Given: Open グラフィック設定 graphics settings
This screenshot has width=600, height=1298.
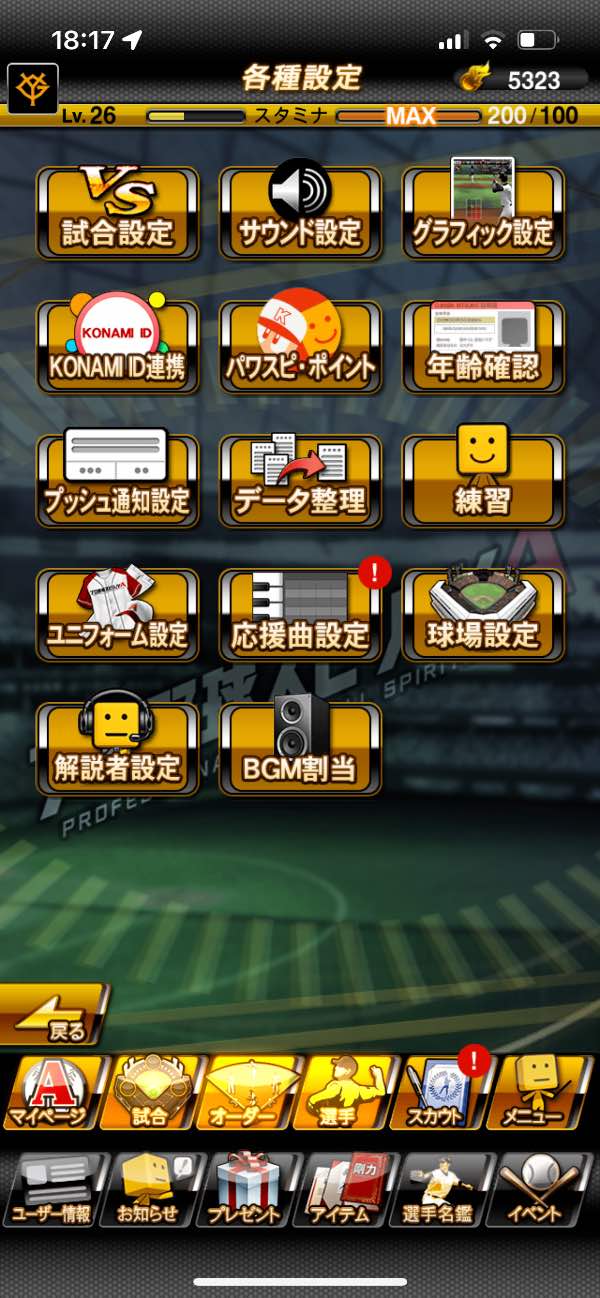Looking at the screenshot, I should pyautogui.click(x=483, y=212).
